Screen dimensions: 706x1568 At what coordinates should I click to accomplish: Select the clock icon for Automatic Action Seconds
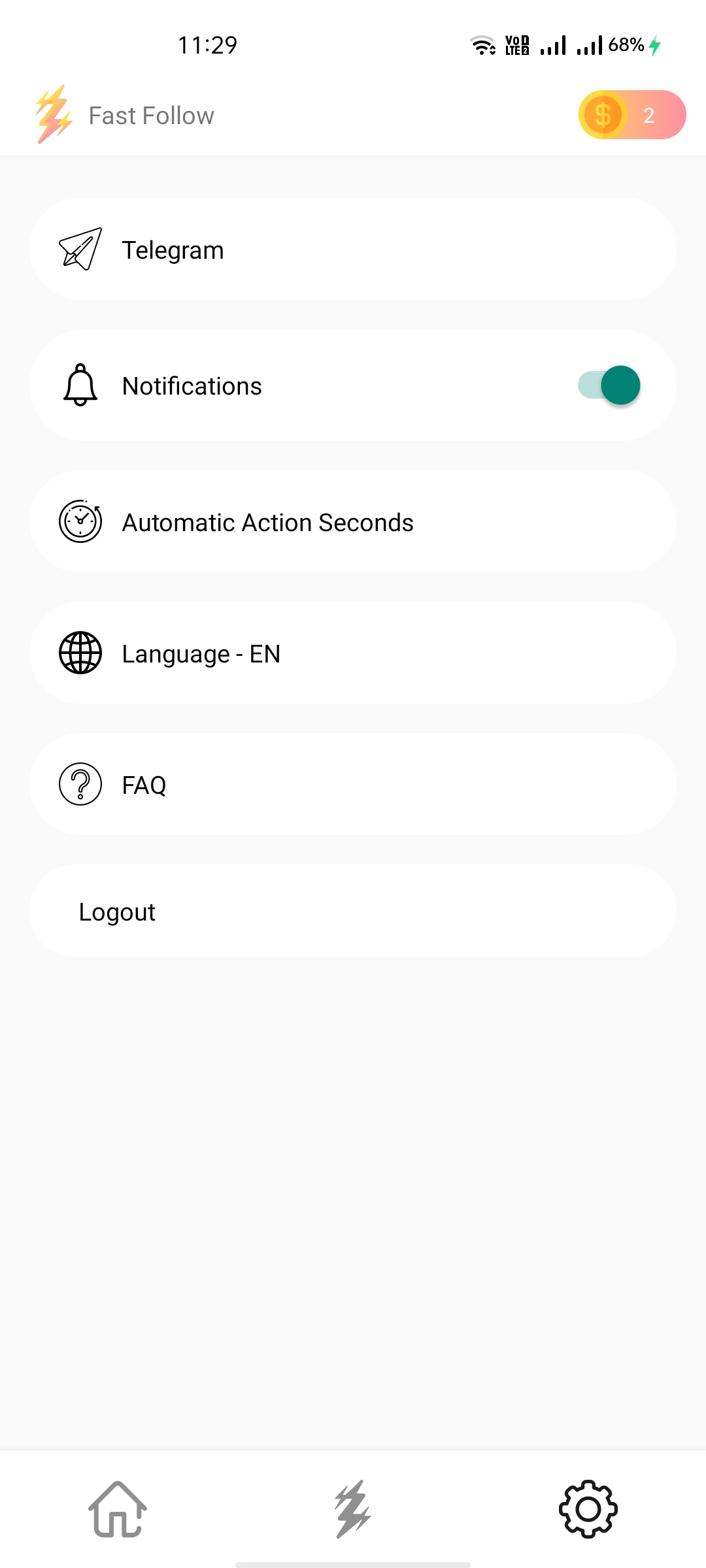pos(80,521)
